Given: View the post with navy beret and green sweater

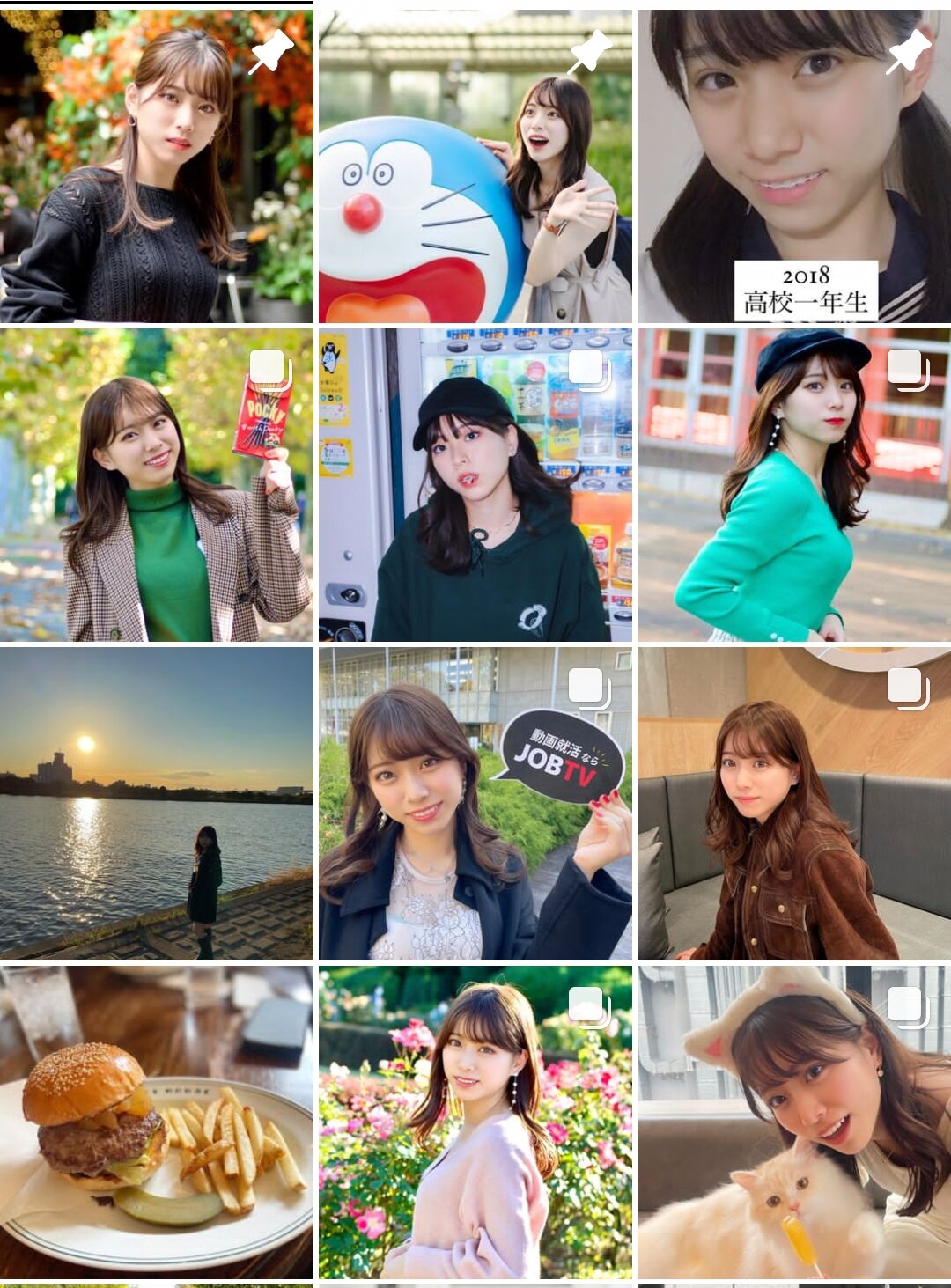Looking at the screenshot, I should click(x=793, y=485).
